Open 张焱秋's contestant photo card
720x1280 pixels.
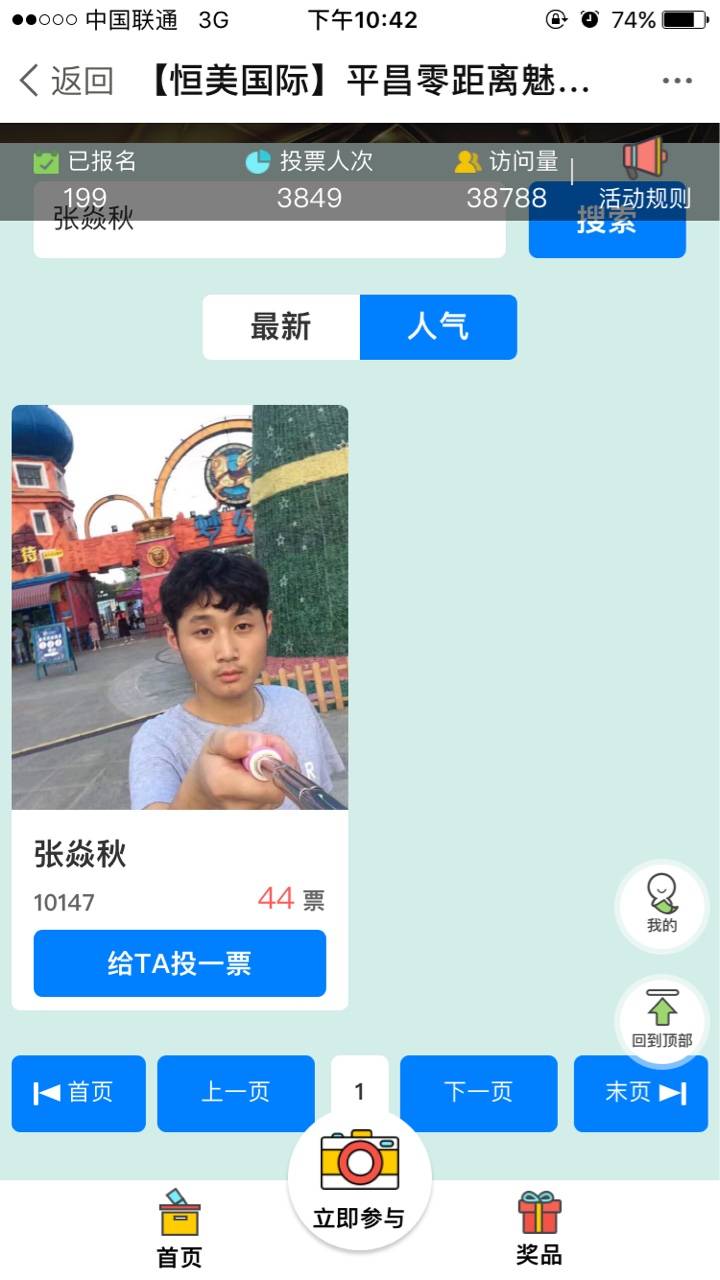[x=180, y=607]
